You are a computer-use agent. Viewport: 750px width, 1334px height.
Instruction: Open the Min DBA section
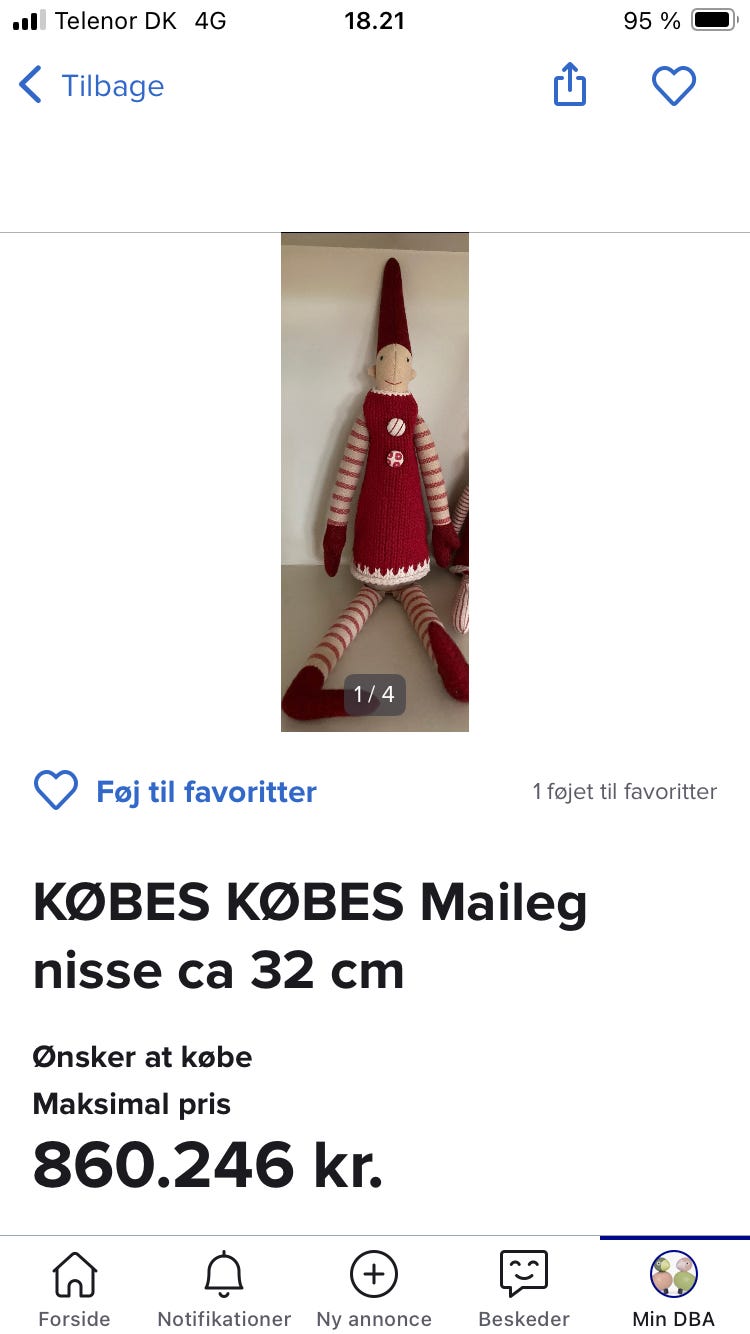click(673, 1286)
